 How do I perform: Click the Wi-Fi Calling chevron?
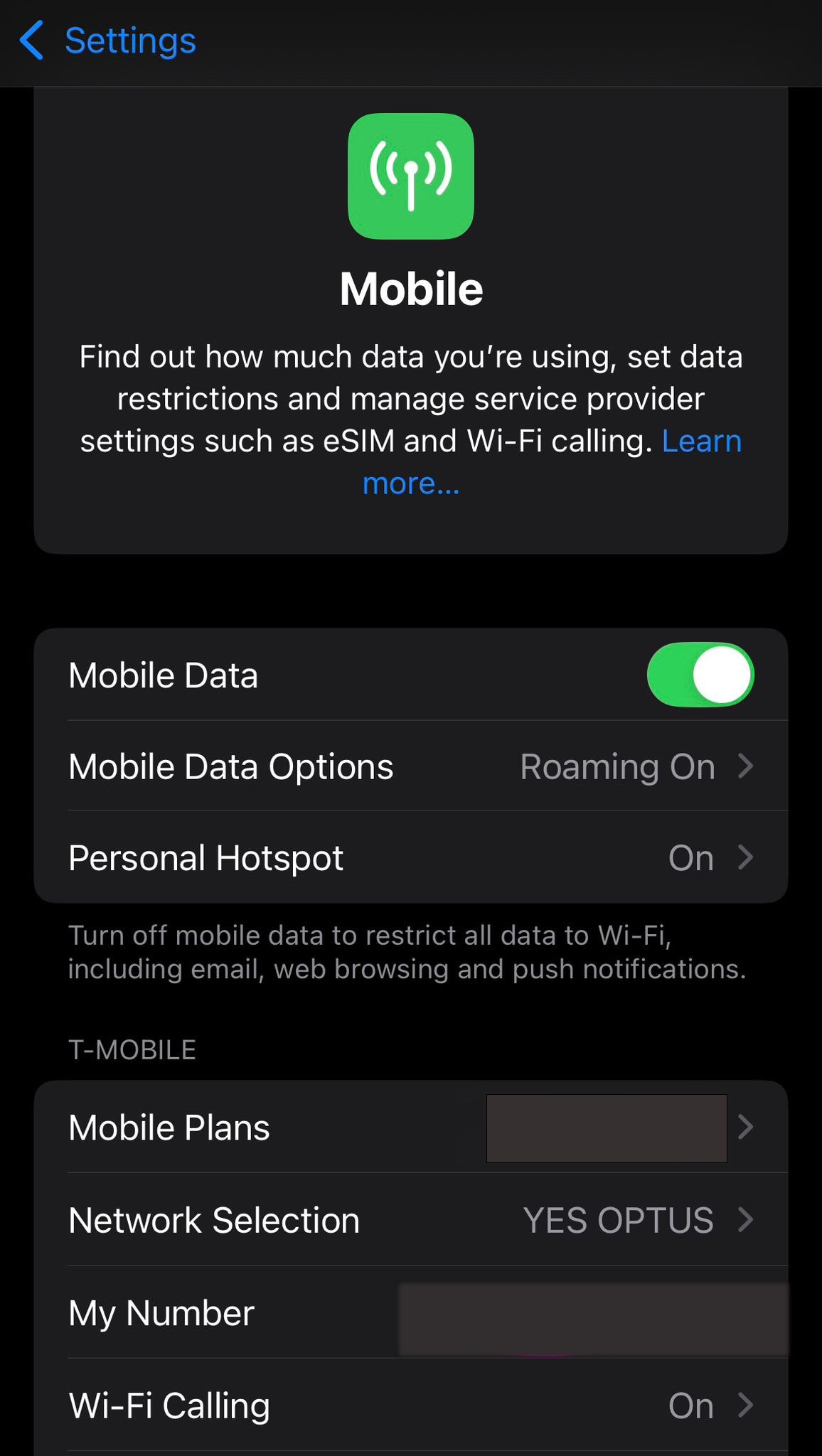(747, 1404)
